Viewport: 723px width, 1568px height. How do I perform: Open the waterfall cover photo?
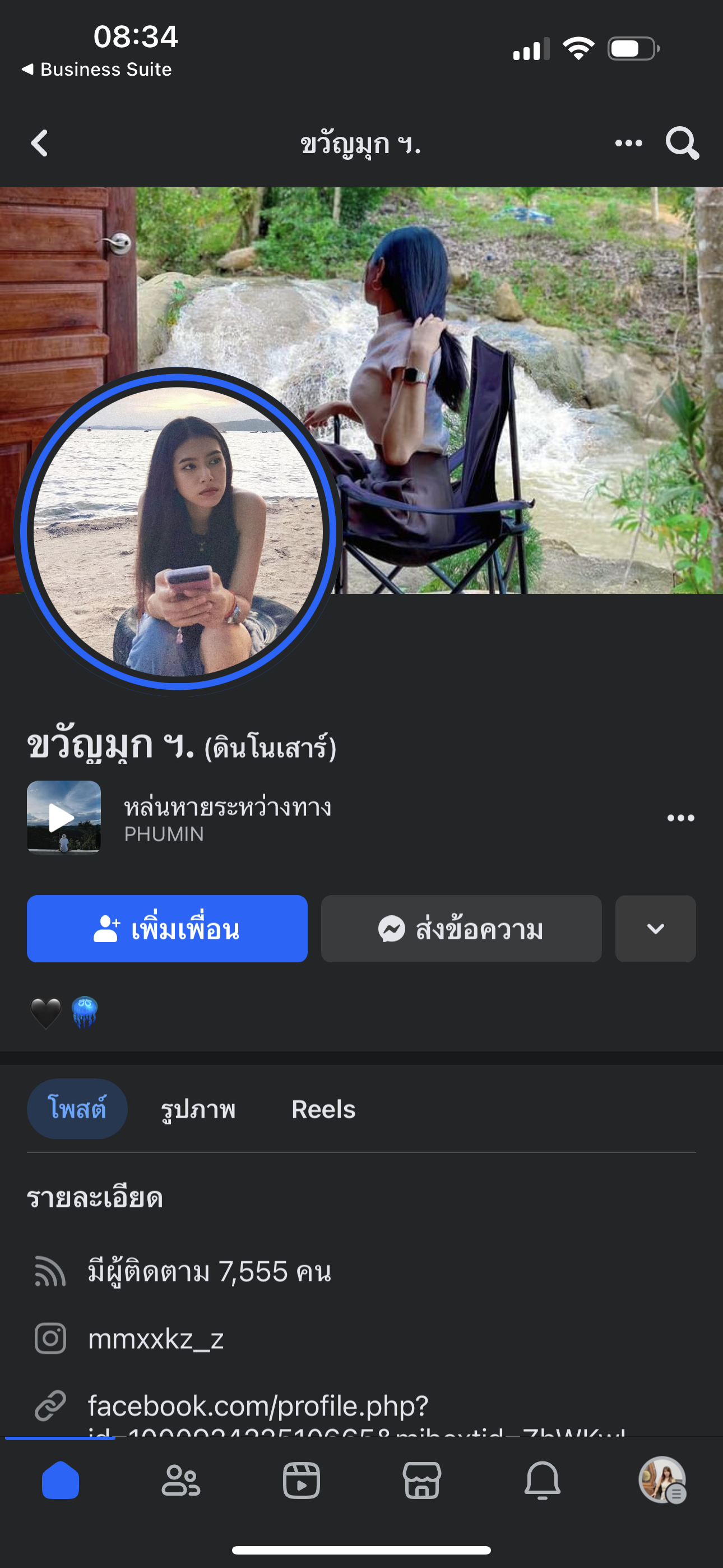[x=523, y=365]
